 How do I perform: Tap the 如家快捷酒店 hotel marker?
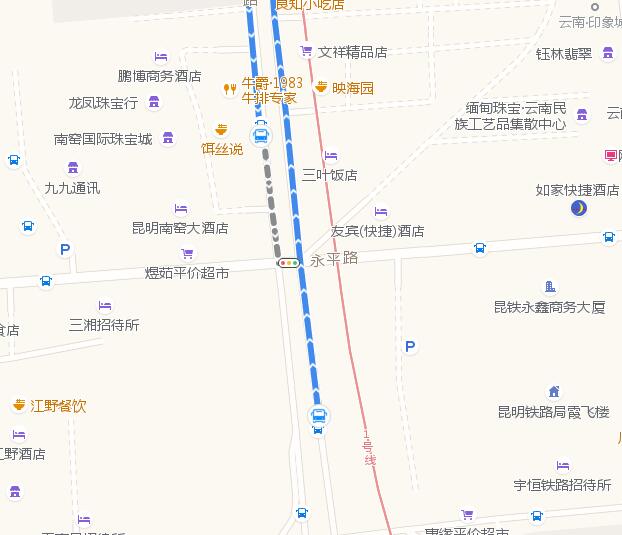578,207
